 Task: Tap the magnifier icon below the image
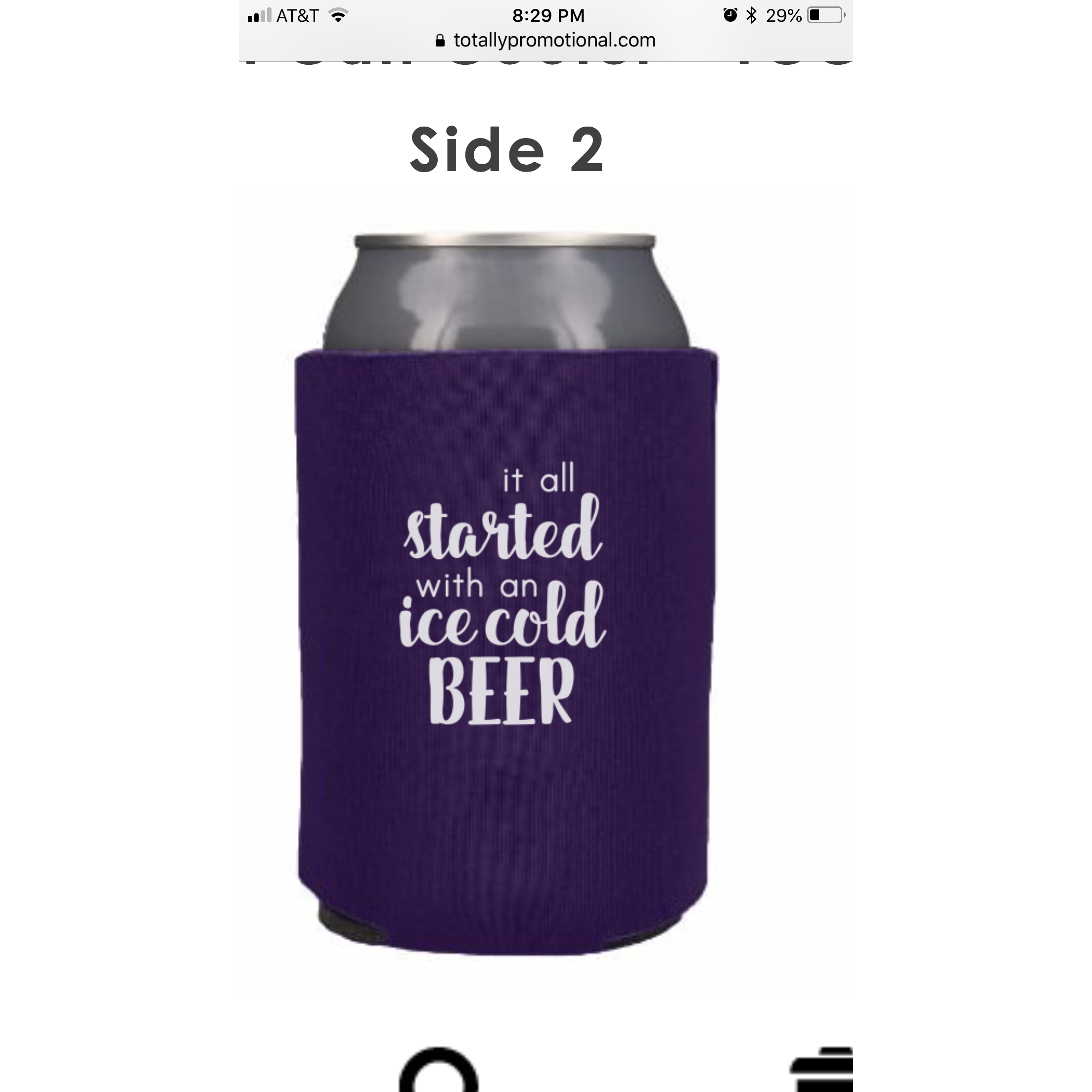438,1072
